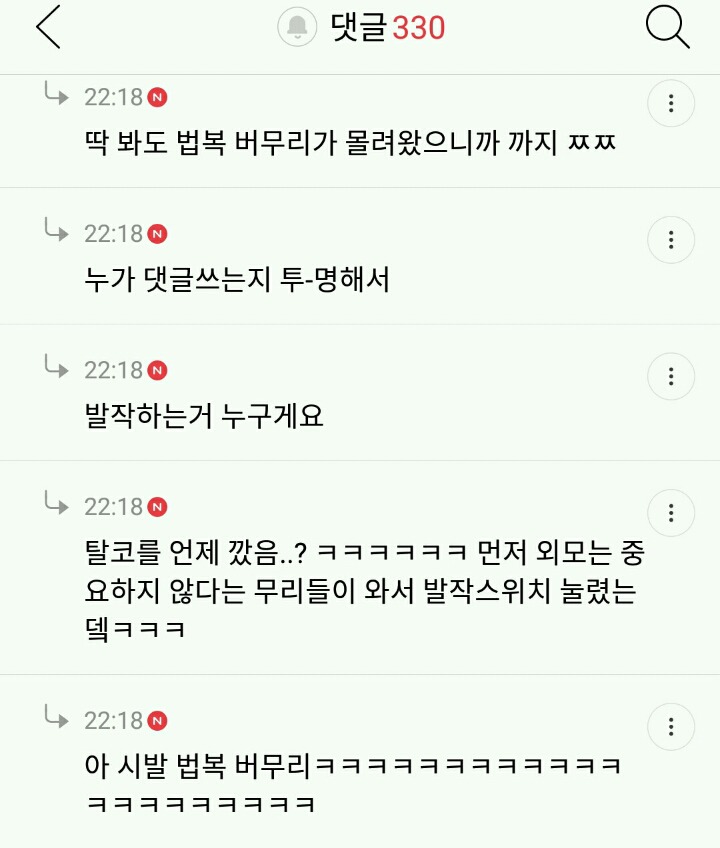Open options for the '누가 댓글쓰는지' reply
Screen dimensions: 720x848
point(671,240)
